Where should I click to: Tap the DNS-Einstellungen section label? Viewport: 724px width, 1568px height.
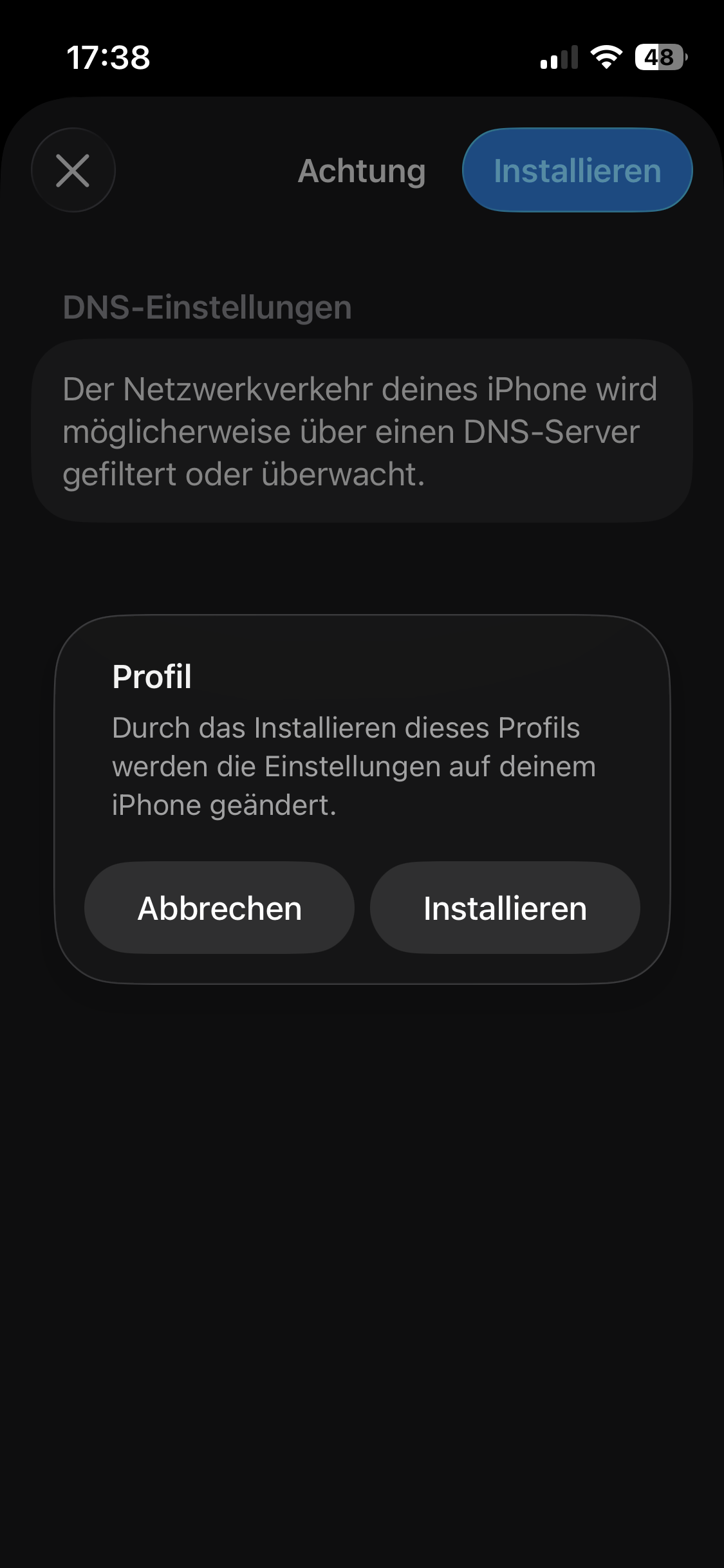pos(207,307)
